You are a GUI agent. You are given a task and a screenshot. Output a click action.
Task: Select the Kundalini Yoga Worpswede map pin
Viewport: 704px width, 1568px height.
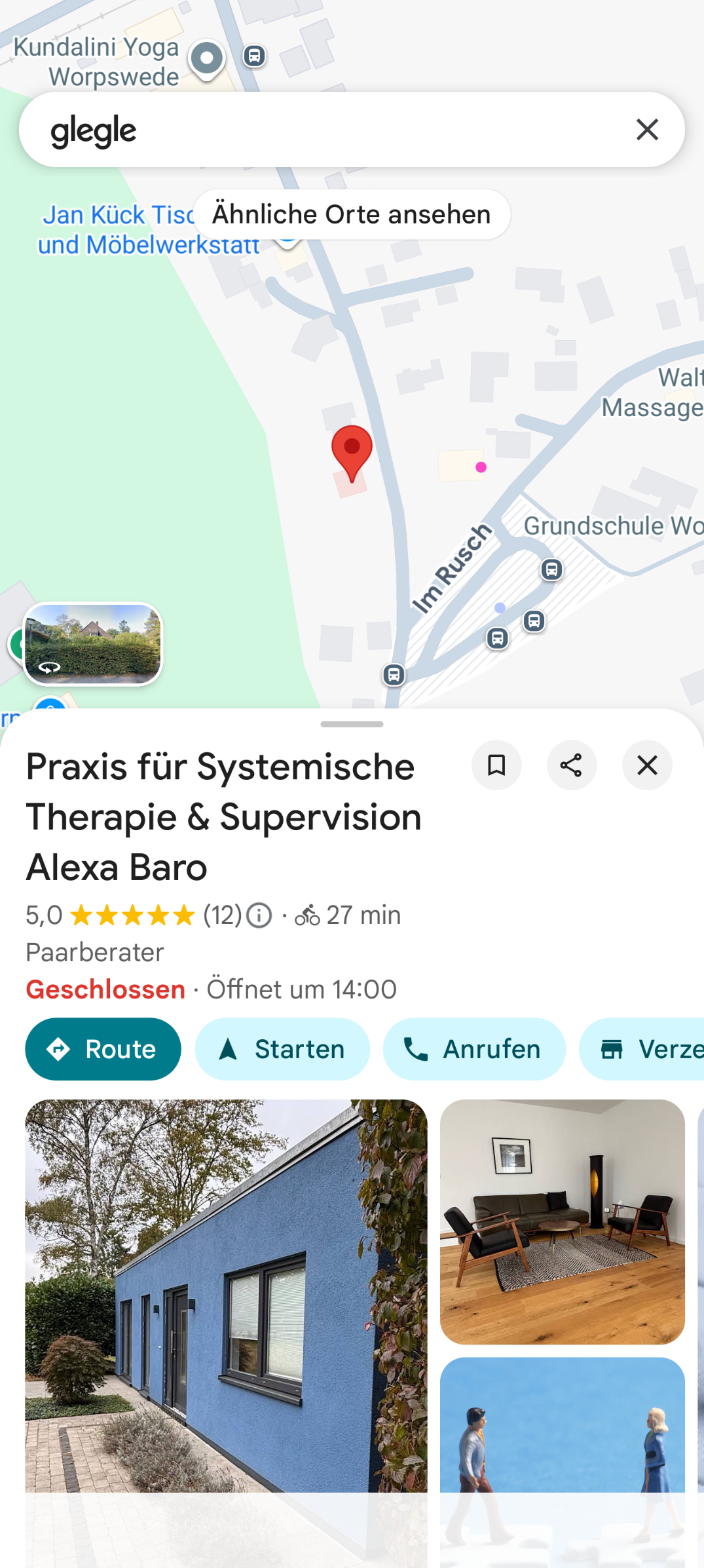pos(207,59)
